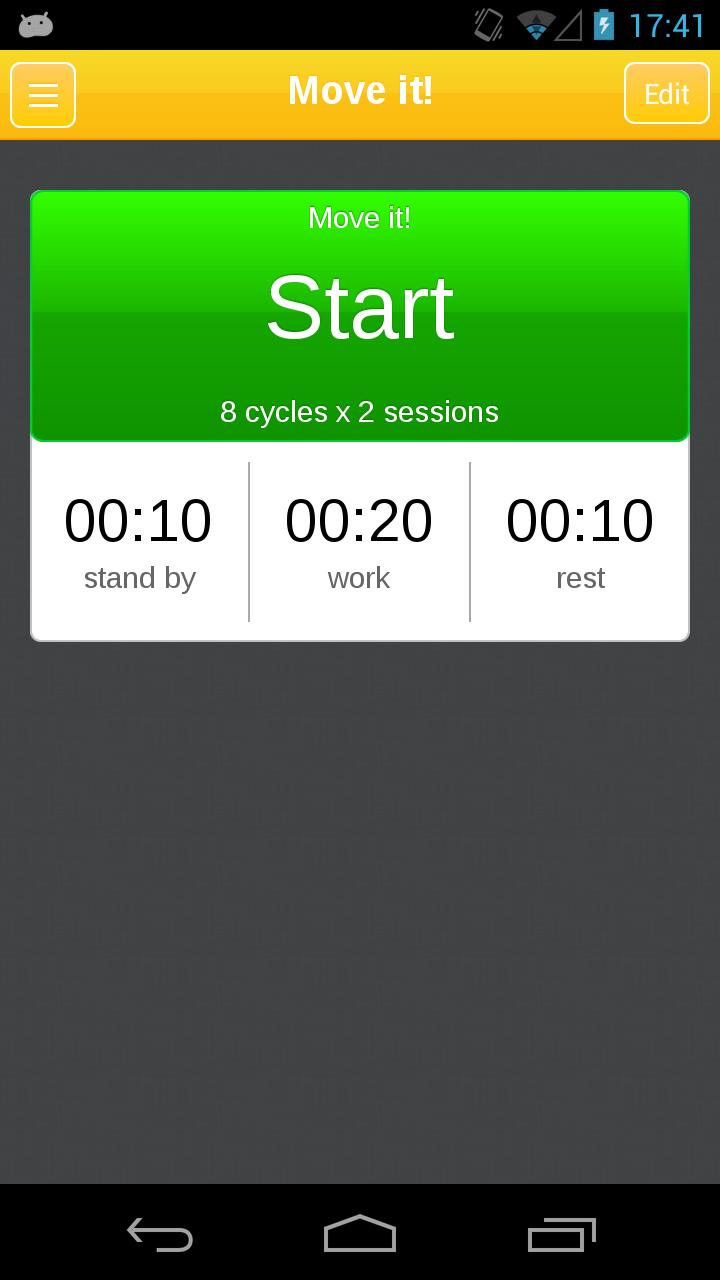Tap the 8 cycles x 2 sessions text

click(359, 411)
